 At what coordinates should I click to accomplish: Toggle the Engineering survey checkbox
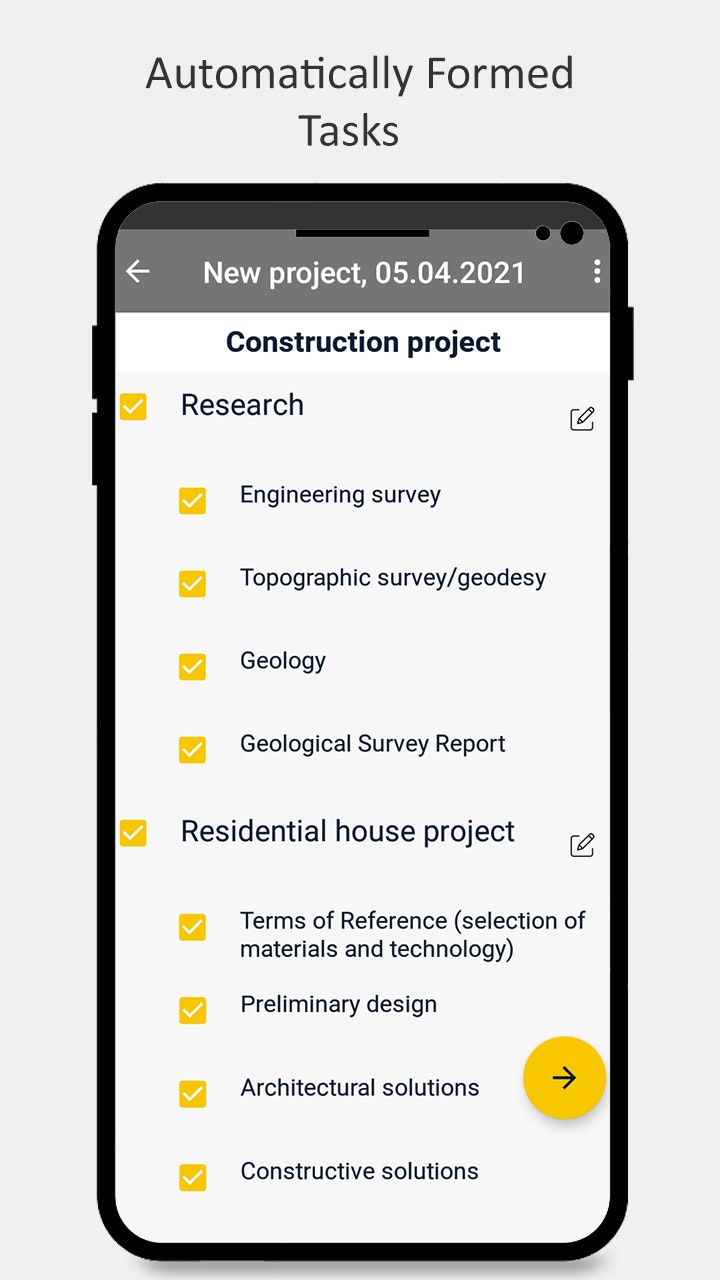[x=192, y=500]
